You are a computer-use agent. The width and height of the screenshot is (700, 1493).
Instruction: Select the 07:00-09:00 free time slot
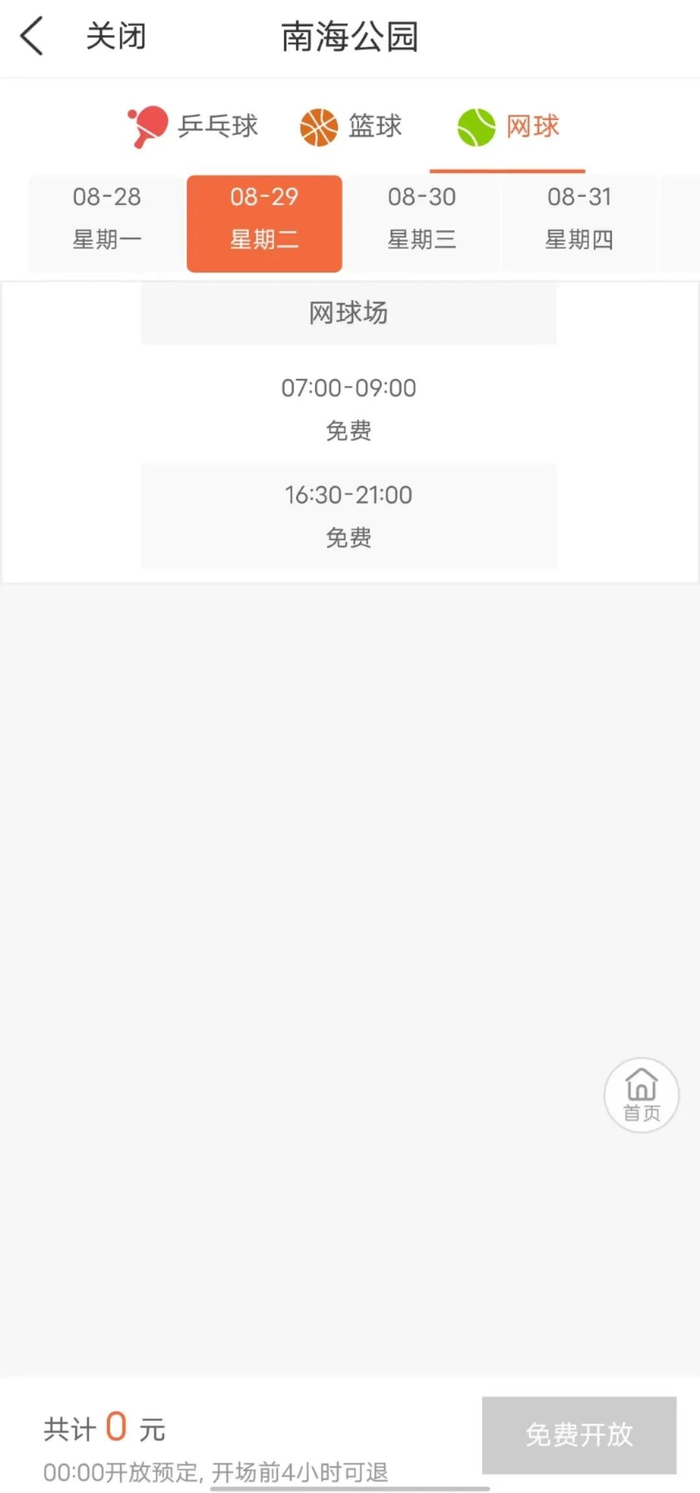pos(348,408)
